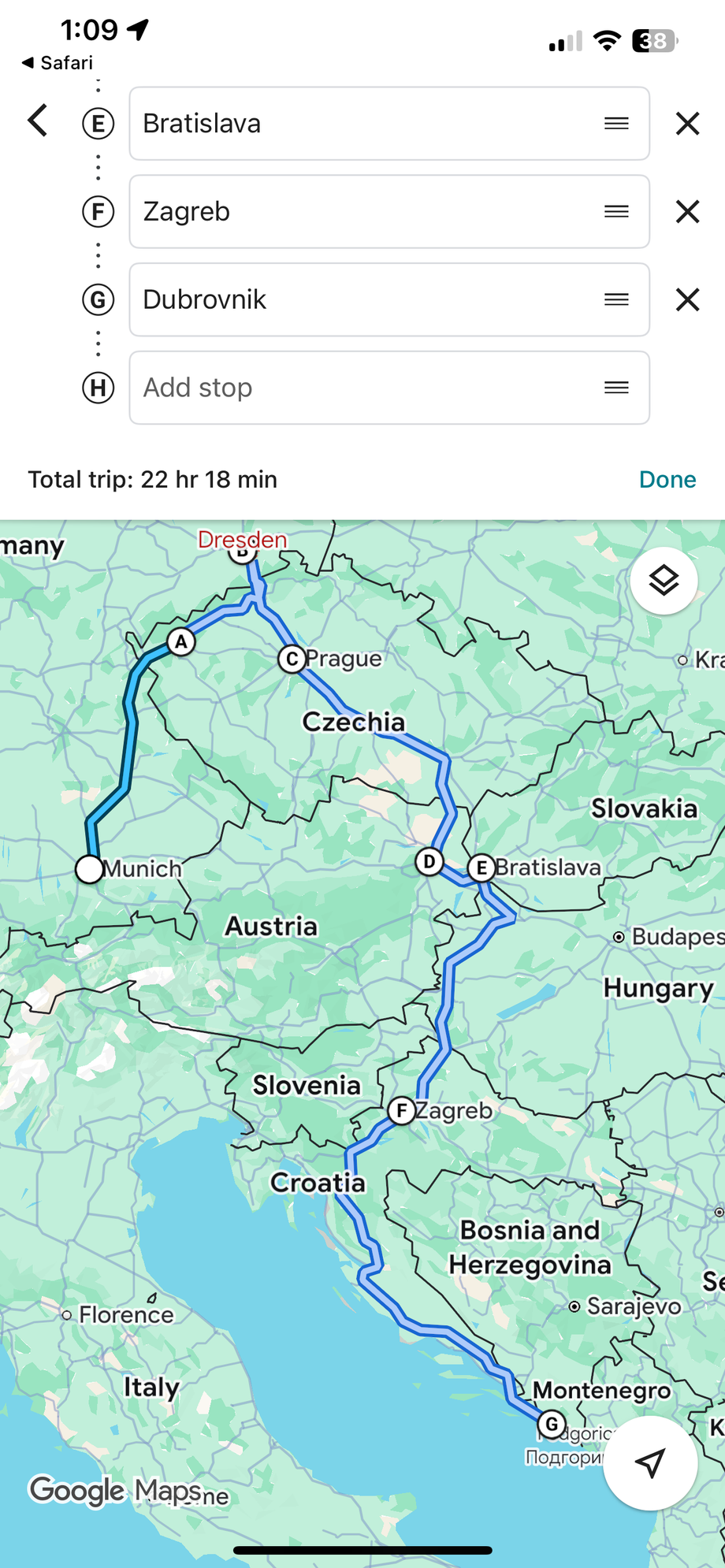Screen dimensions: 725x1568
Task: Select the Prague marker C on map
Action: click(x=292, y=659)
